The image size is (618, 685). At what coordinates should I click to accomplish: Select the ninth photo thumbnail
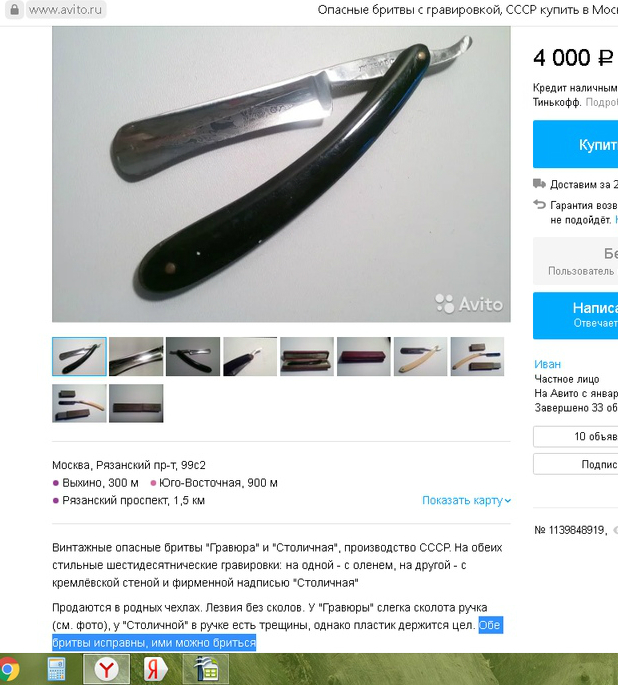tap(79, 403)
